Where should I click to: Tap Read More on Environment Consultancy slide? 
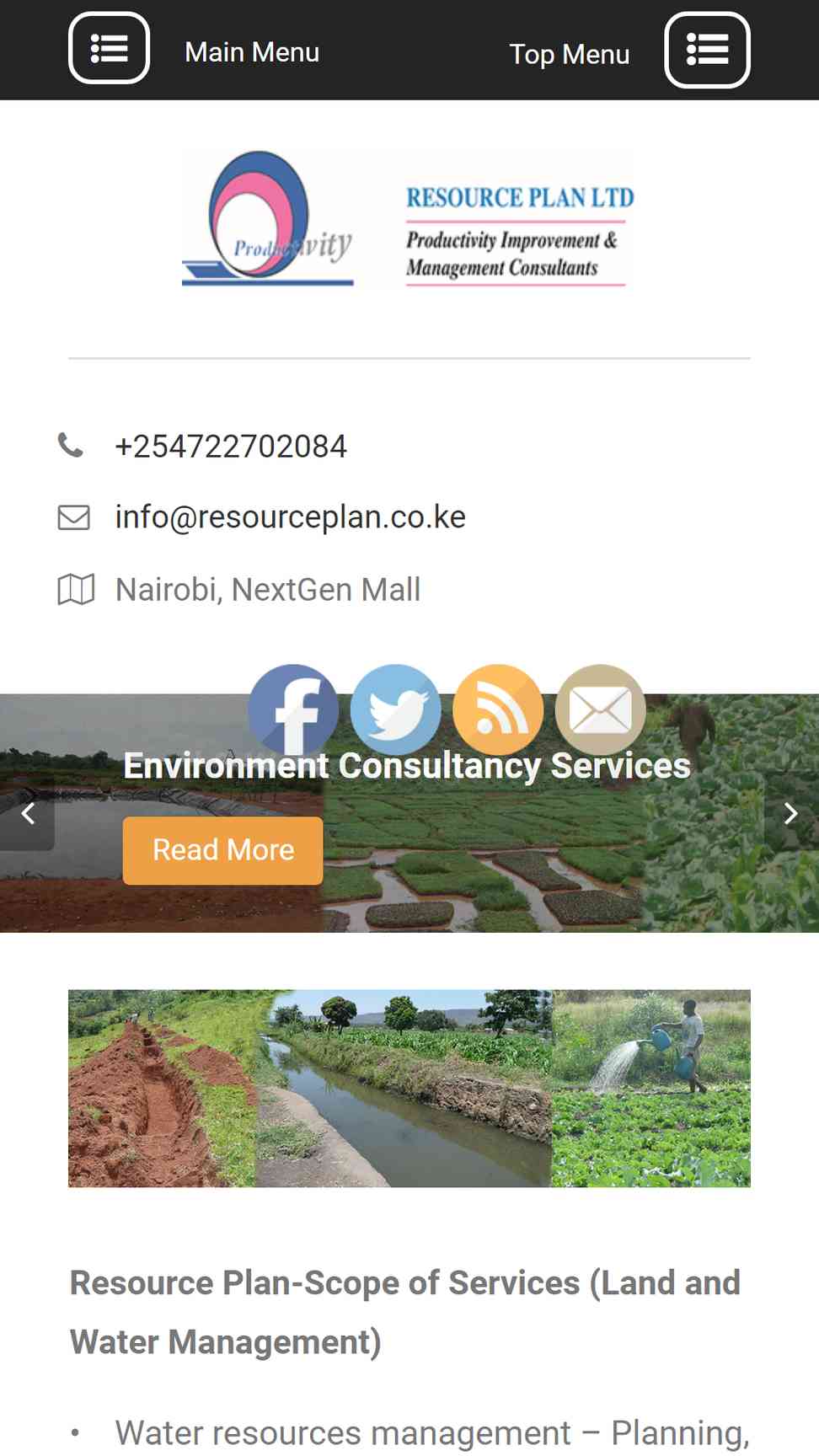223,850
